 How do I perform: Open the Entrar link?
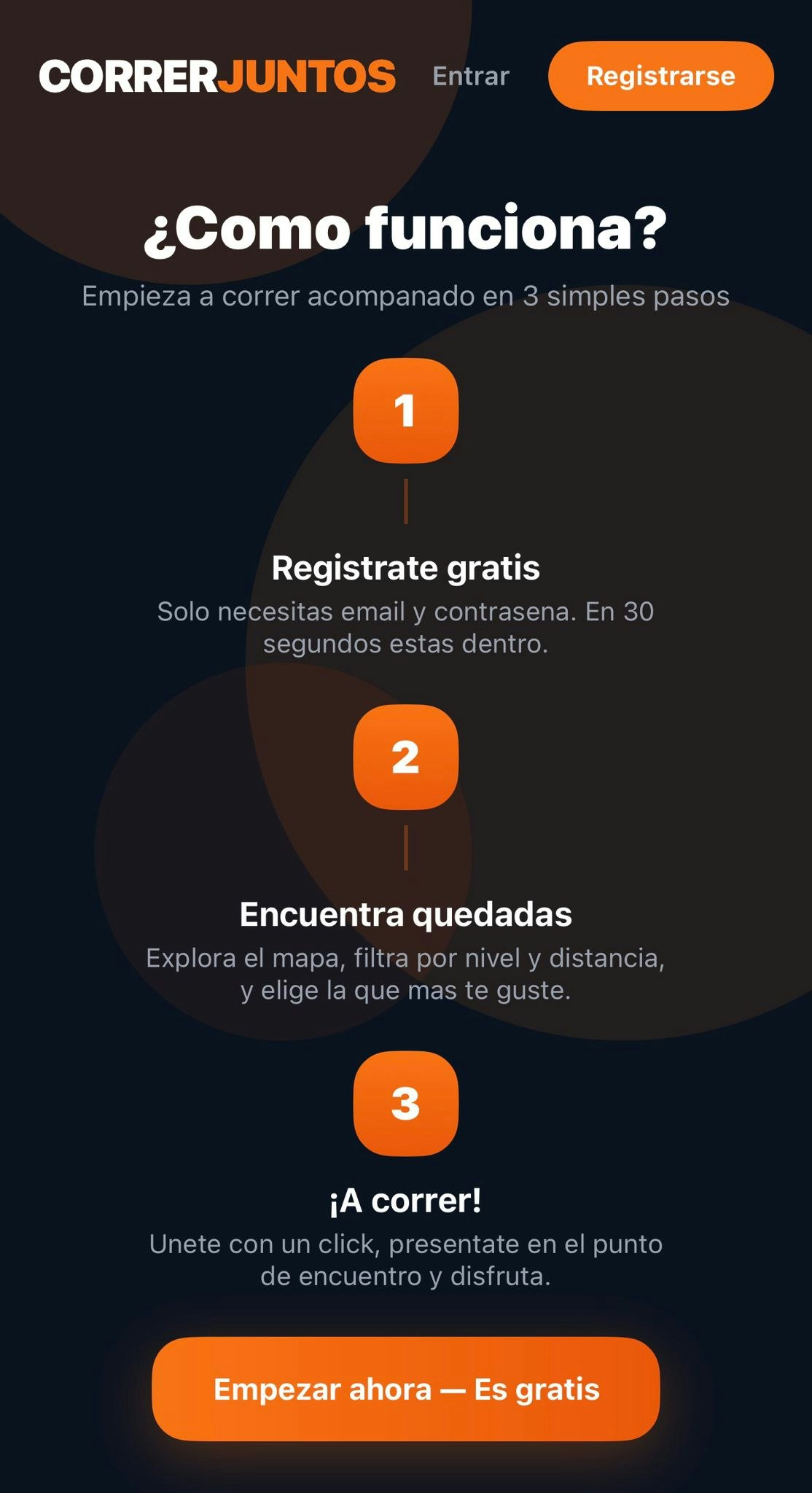(x=471, y=76)
